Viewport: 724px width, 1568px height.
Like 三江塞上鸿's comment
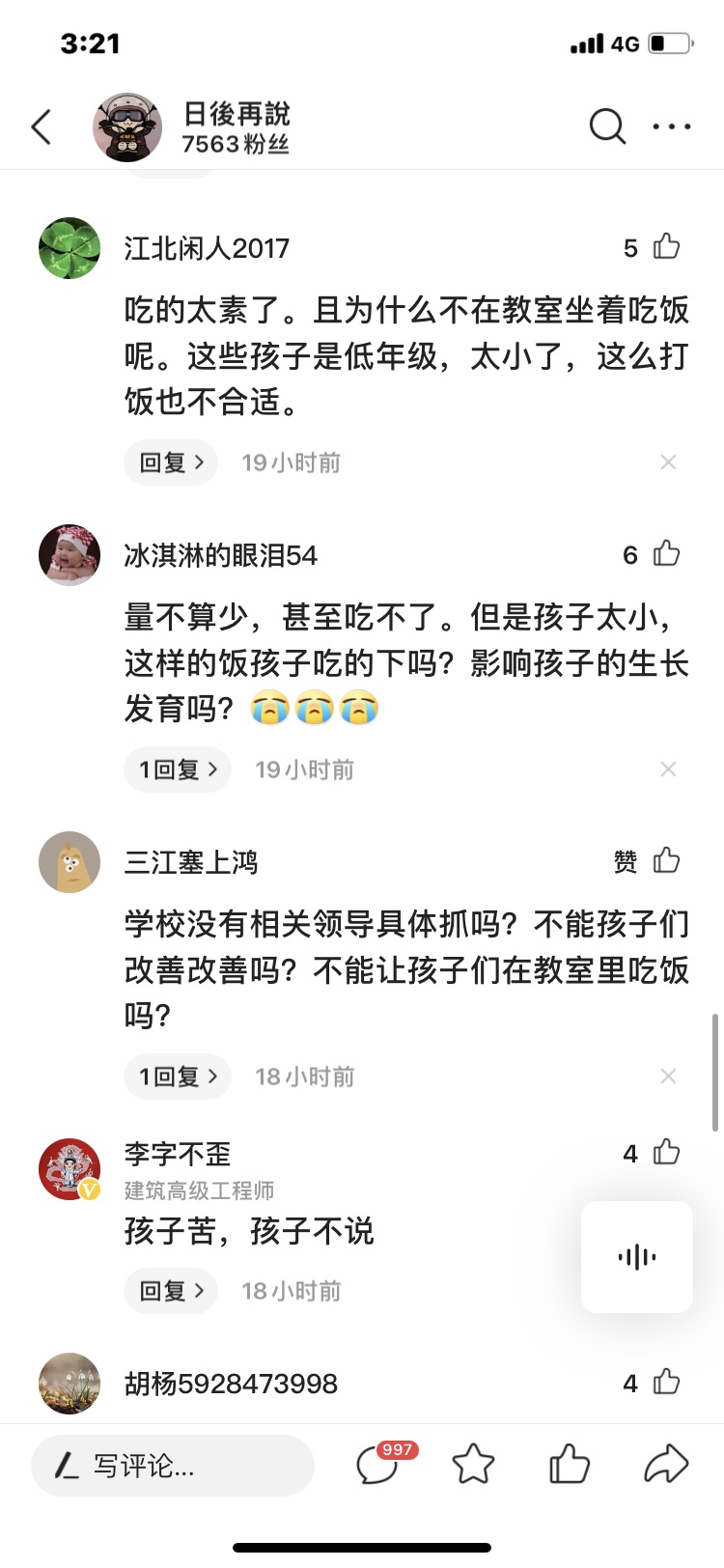pyautogui.click(x=666, y=861)
